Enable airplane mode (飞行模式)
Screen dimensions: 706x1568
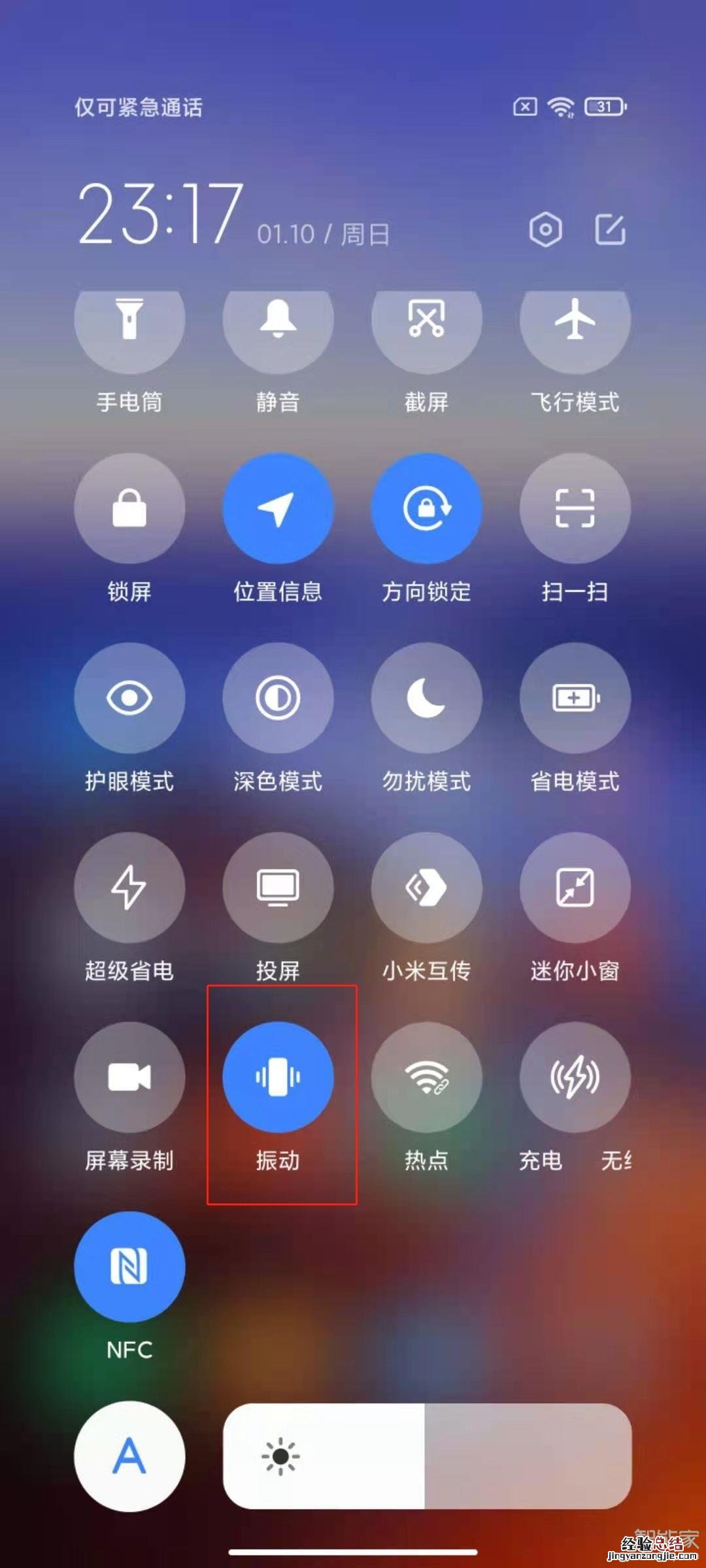point(575,320)
